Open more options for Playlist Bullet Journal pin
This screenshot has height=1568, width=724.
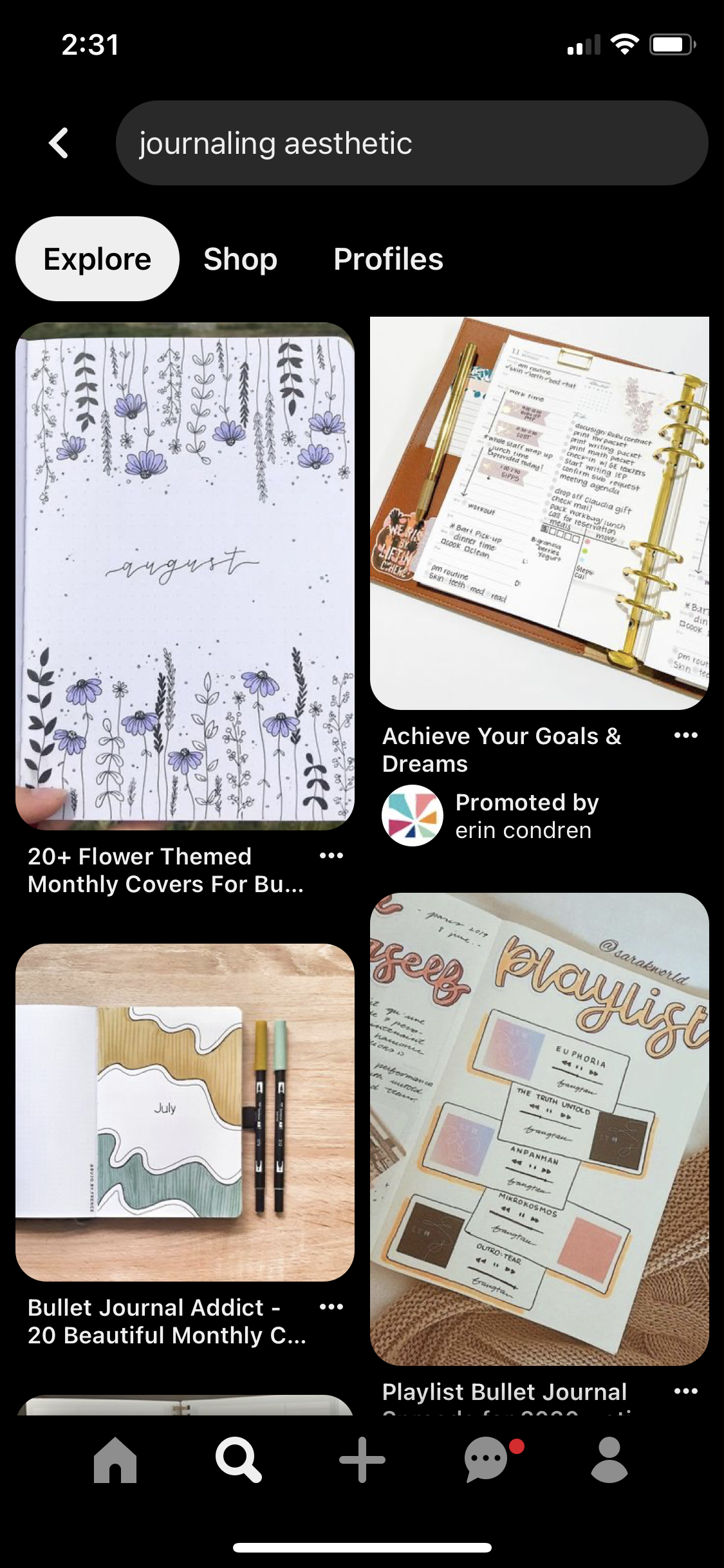click(685, 1391)
